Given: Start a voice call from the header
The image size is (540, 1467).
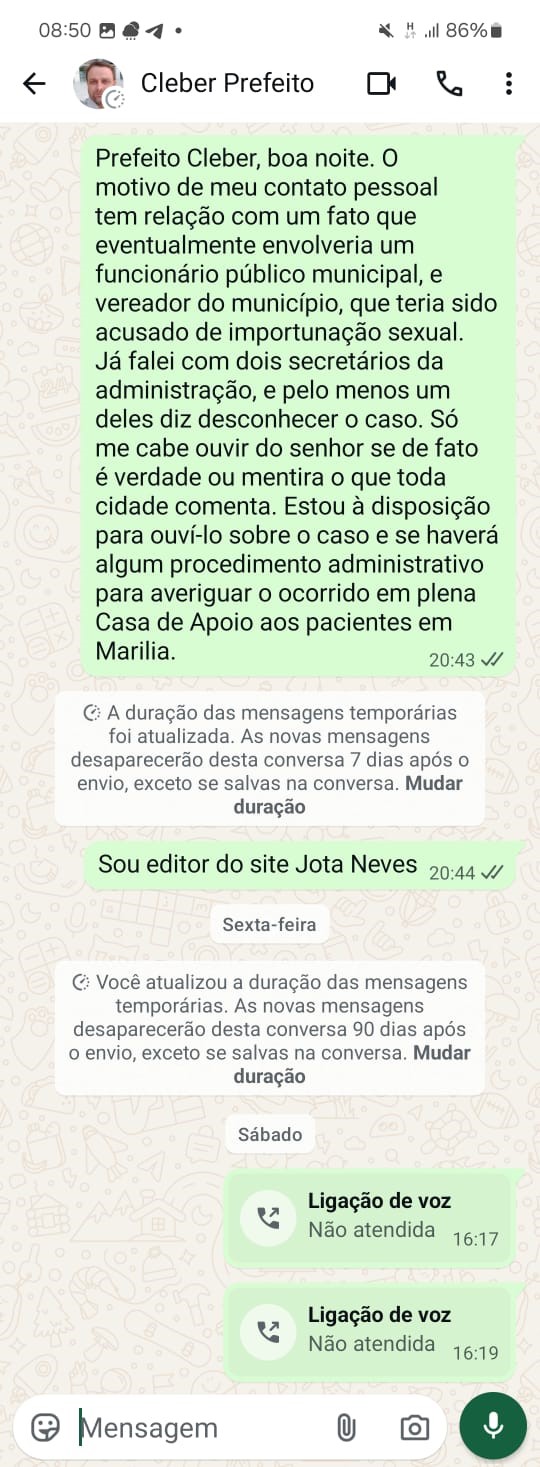Looking at the screenshot, I should (449, 83).
